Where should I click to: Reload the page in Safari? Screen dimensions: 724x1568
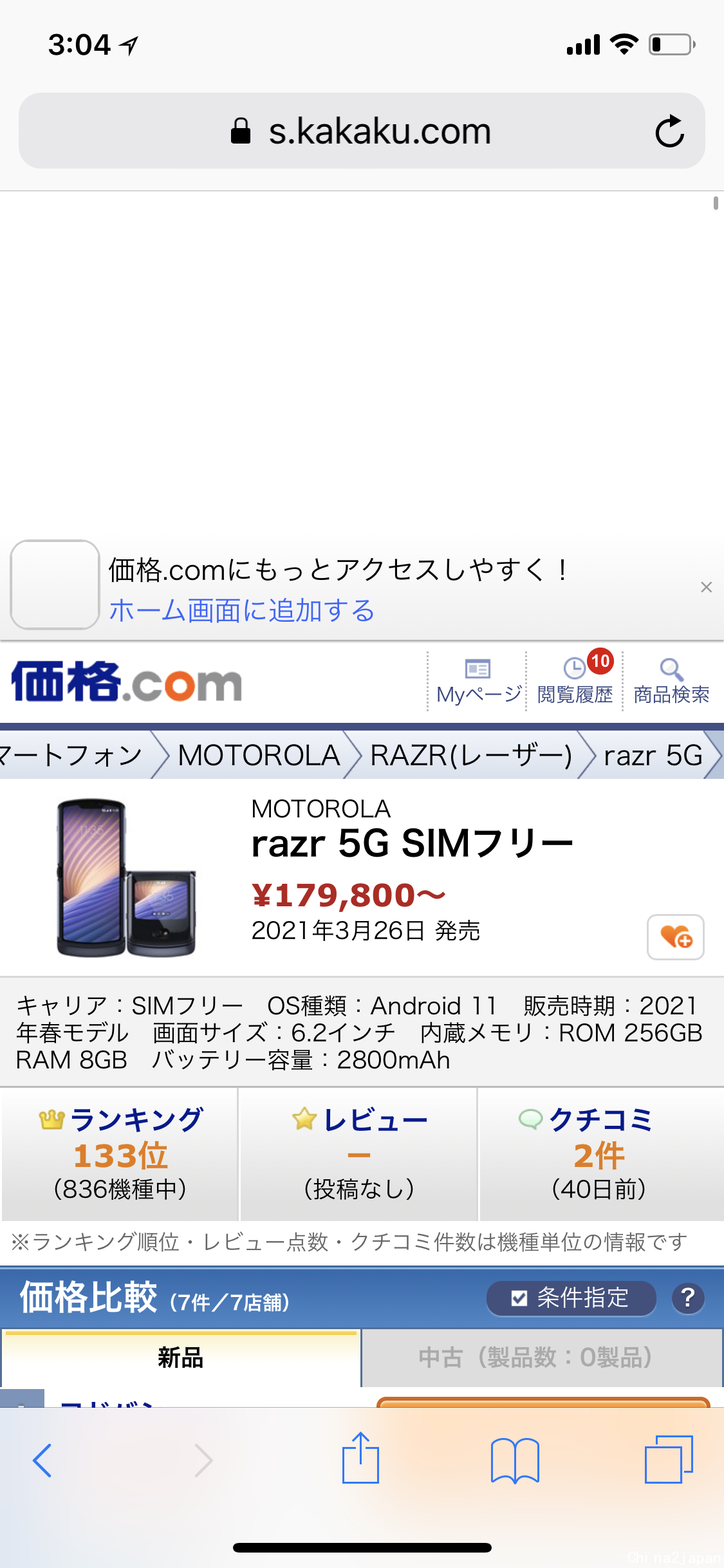point(669,131)
